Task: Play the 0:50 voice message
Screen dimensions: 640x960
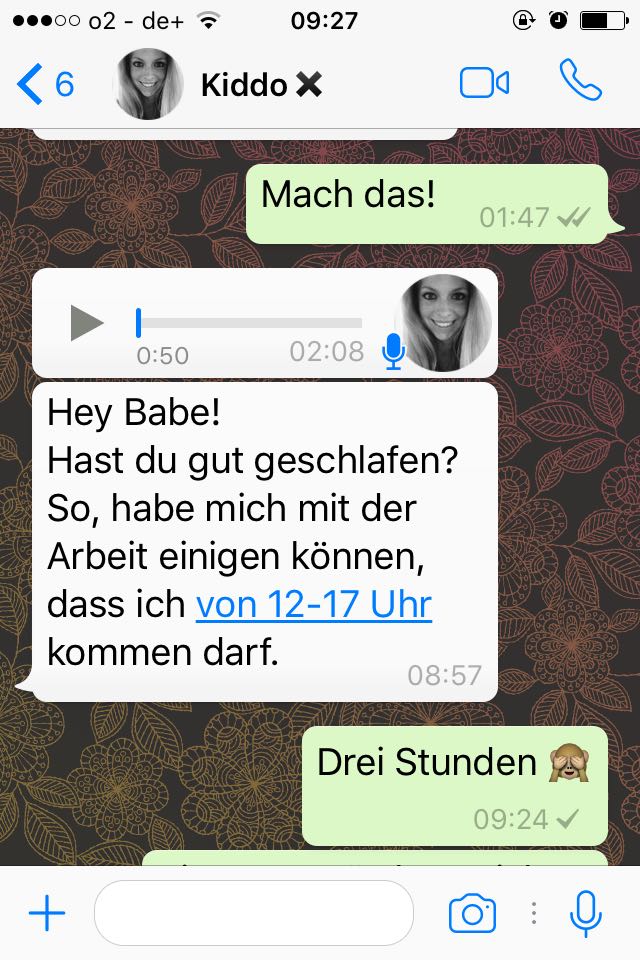Action: pos(87,323)
